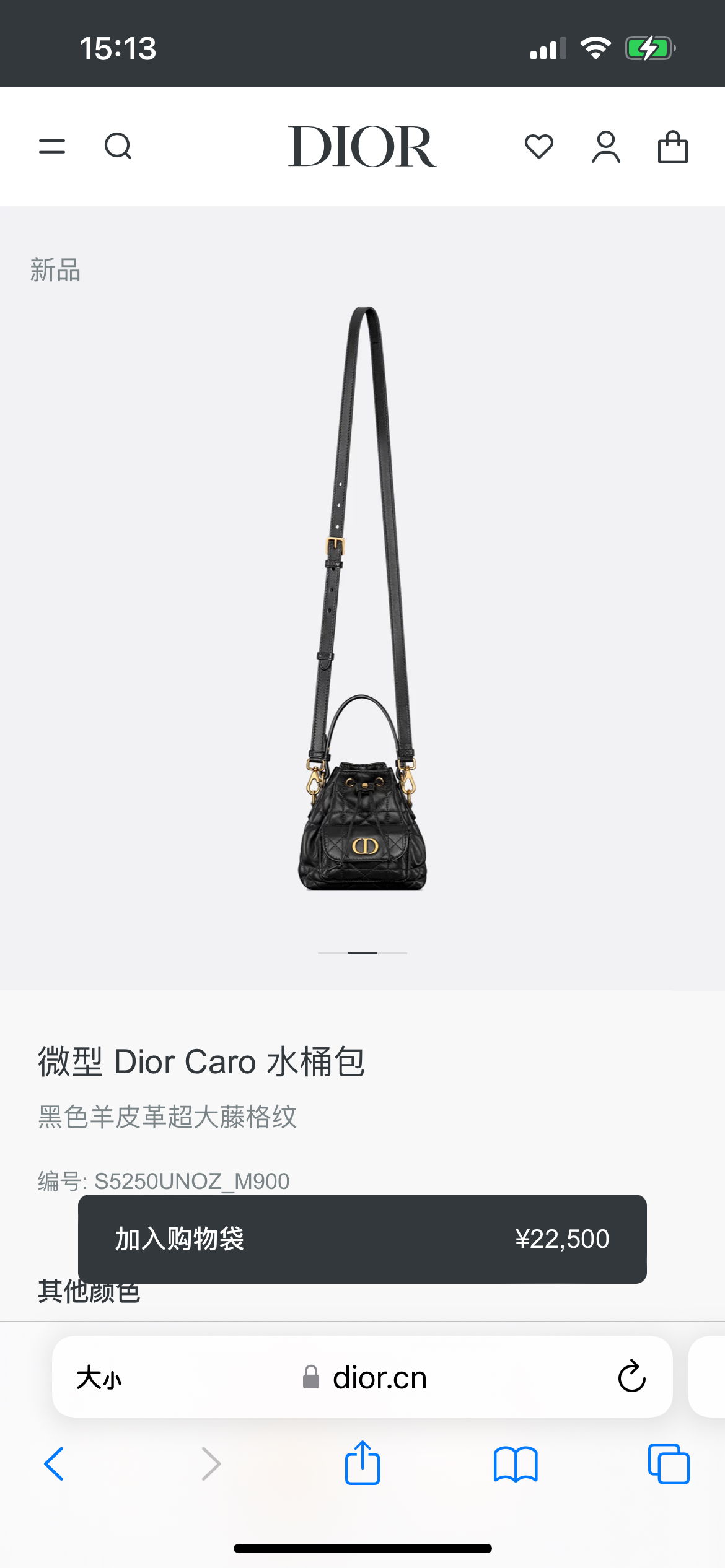Open the search icon
This screenshot has height=1568, width=725.
[x=118, y=147]
